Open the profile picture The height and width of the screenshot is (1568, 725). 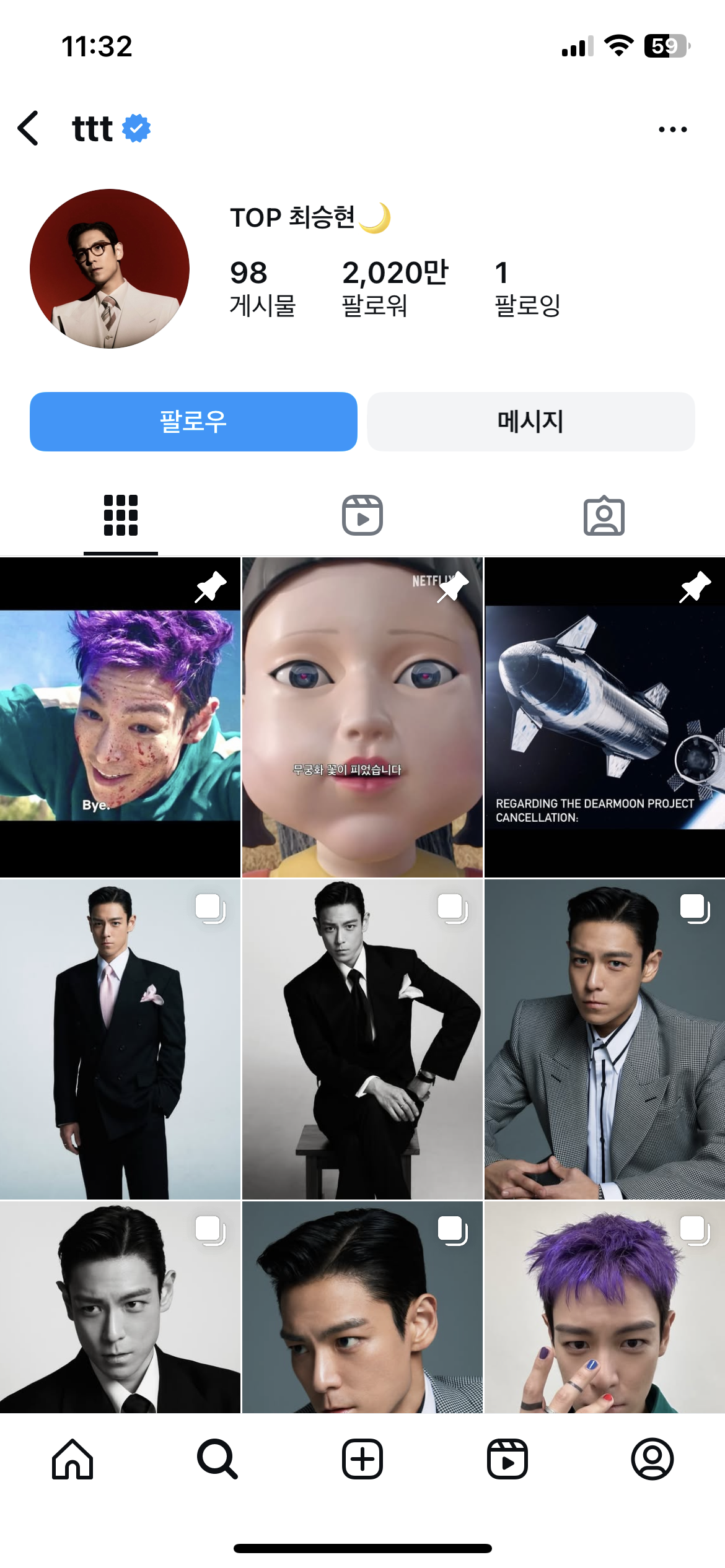tap(110, 269)
